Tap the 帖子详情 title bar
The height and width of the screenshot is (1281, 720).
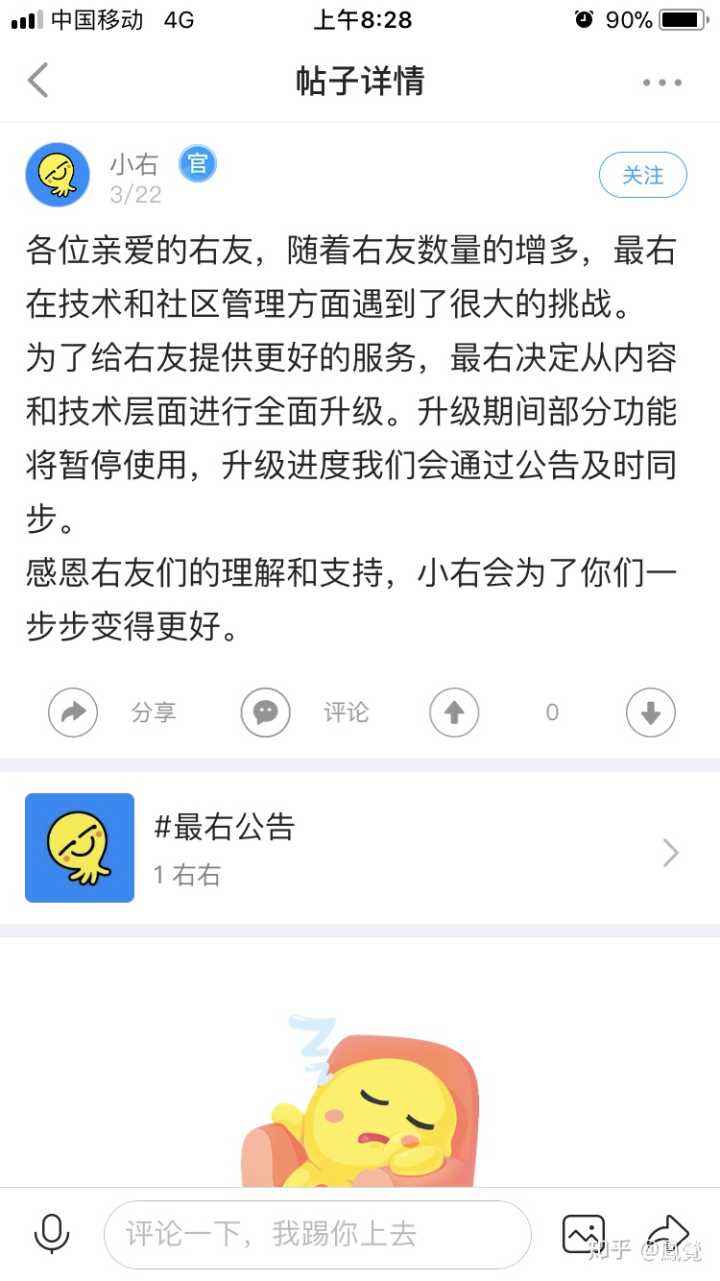click(360, 80)
